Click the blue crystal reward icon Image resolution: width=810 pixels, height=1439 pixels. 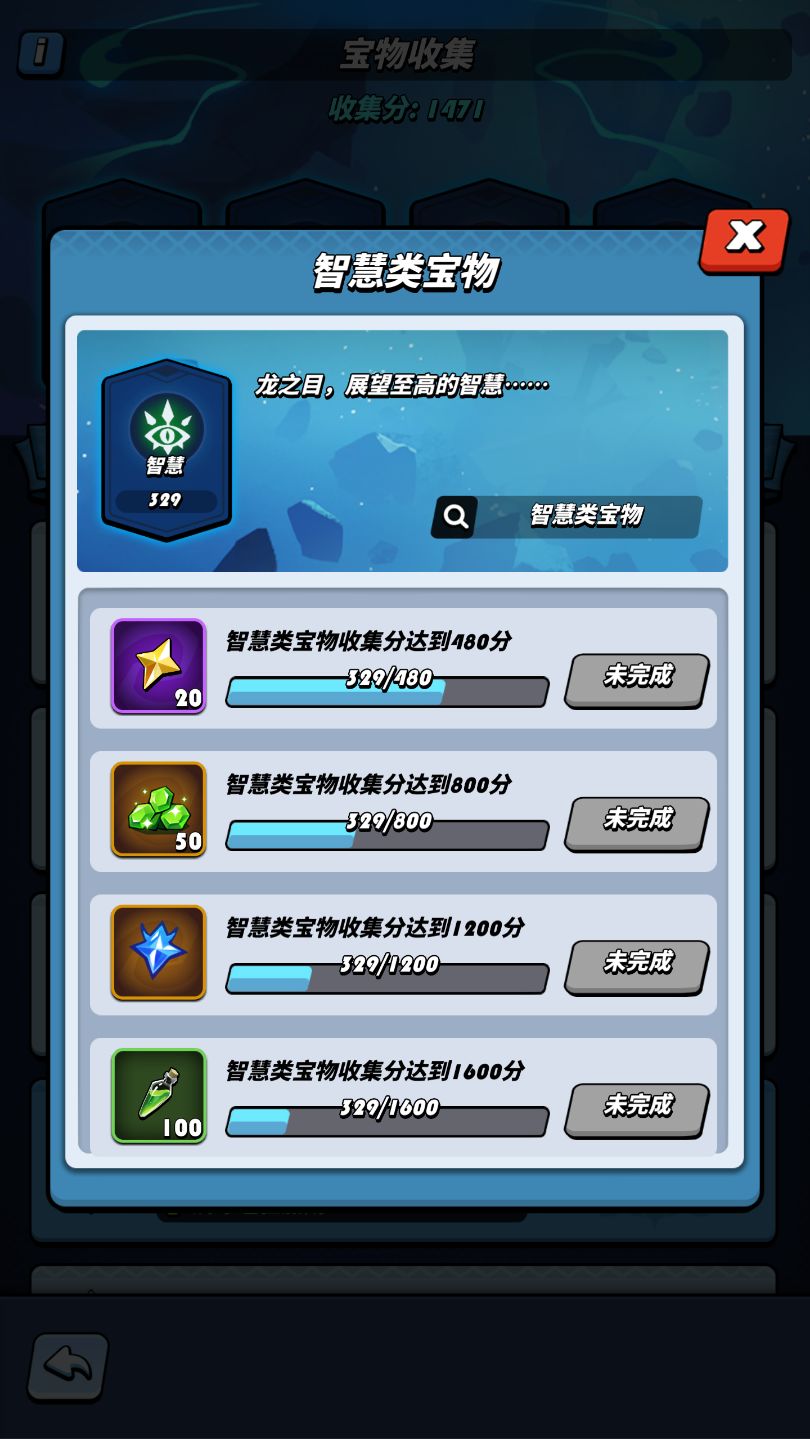[x=158, y=952]
